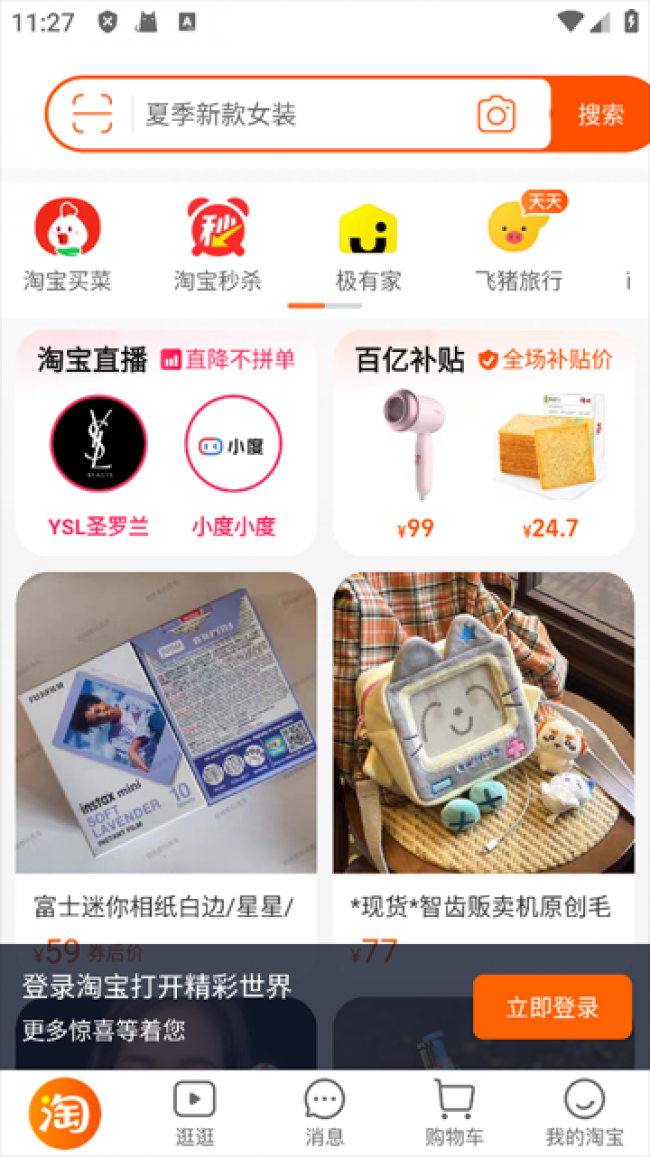Open the 购物车 shopping cart tab

454,1112
